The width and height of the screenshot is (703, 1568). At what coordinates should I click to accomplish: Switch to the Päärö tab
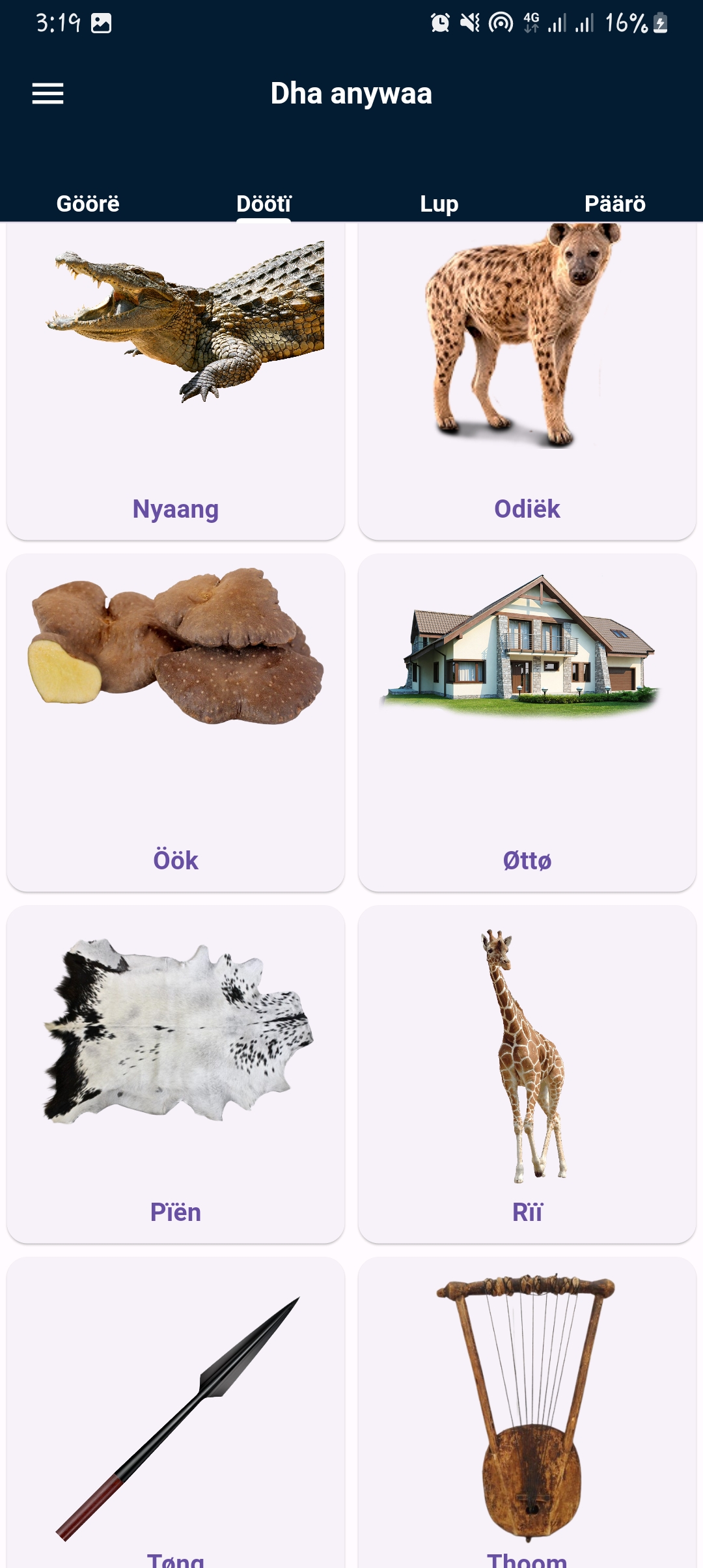pyautogui.click(x=615, y=204)
